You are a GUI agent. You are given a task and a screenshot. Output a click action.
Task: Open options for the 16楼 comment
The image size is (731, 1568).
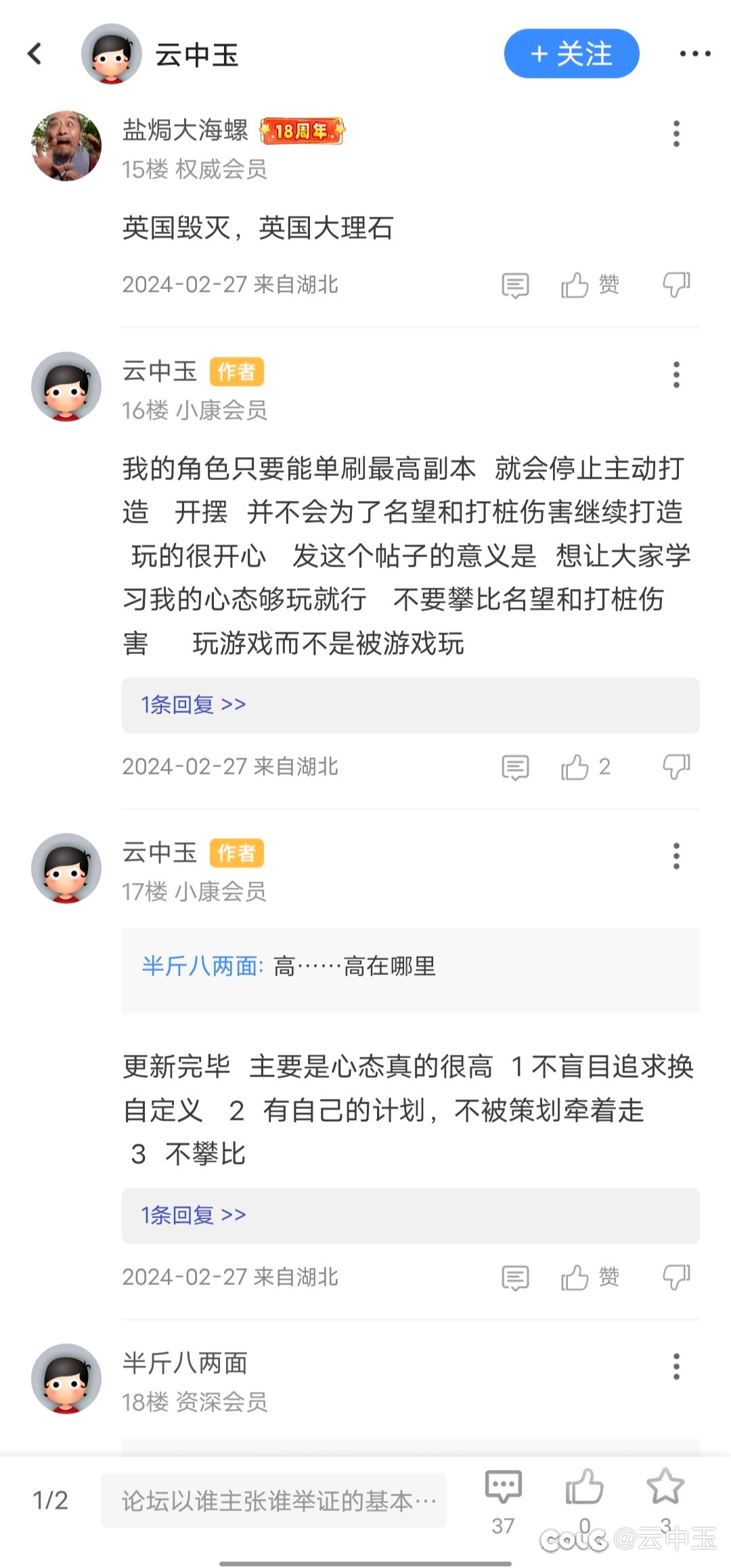tap(676, 374)
